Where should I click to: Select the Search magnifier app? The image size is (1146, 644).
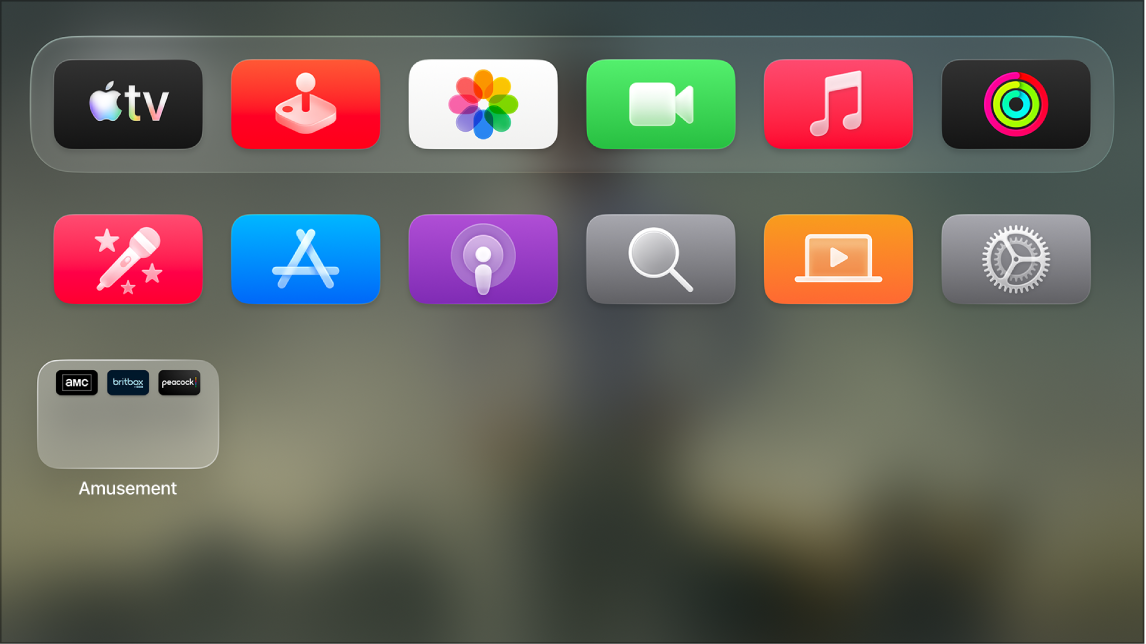(x=660, y=259)
